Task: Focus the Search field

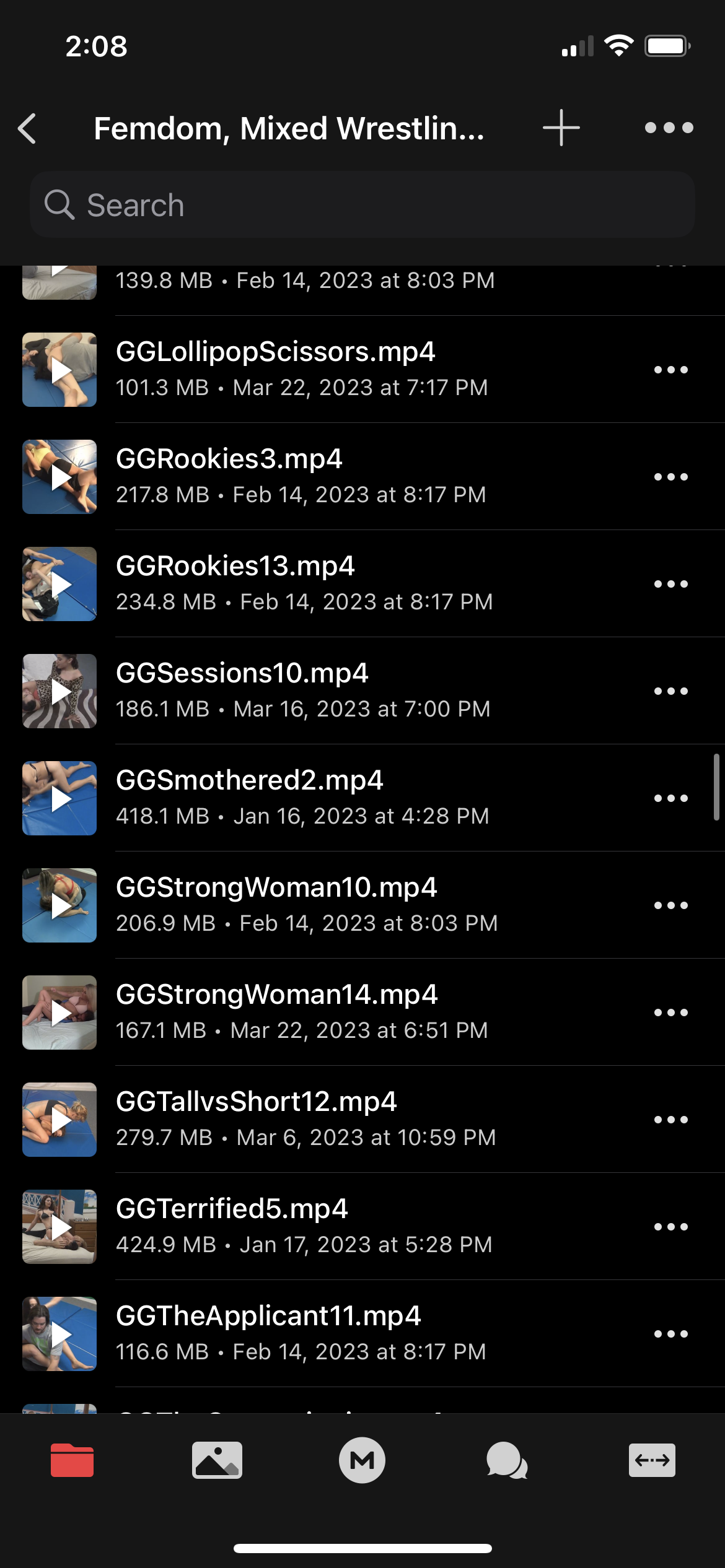Action: coord(362,205)
